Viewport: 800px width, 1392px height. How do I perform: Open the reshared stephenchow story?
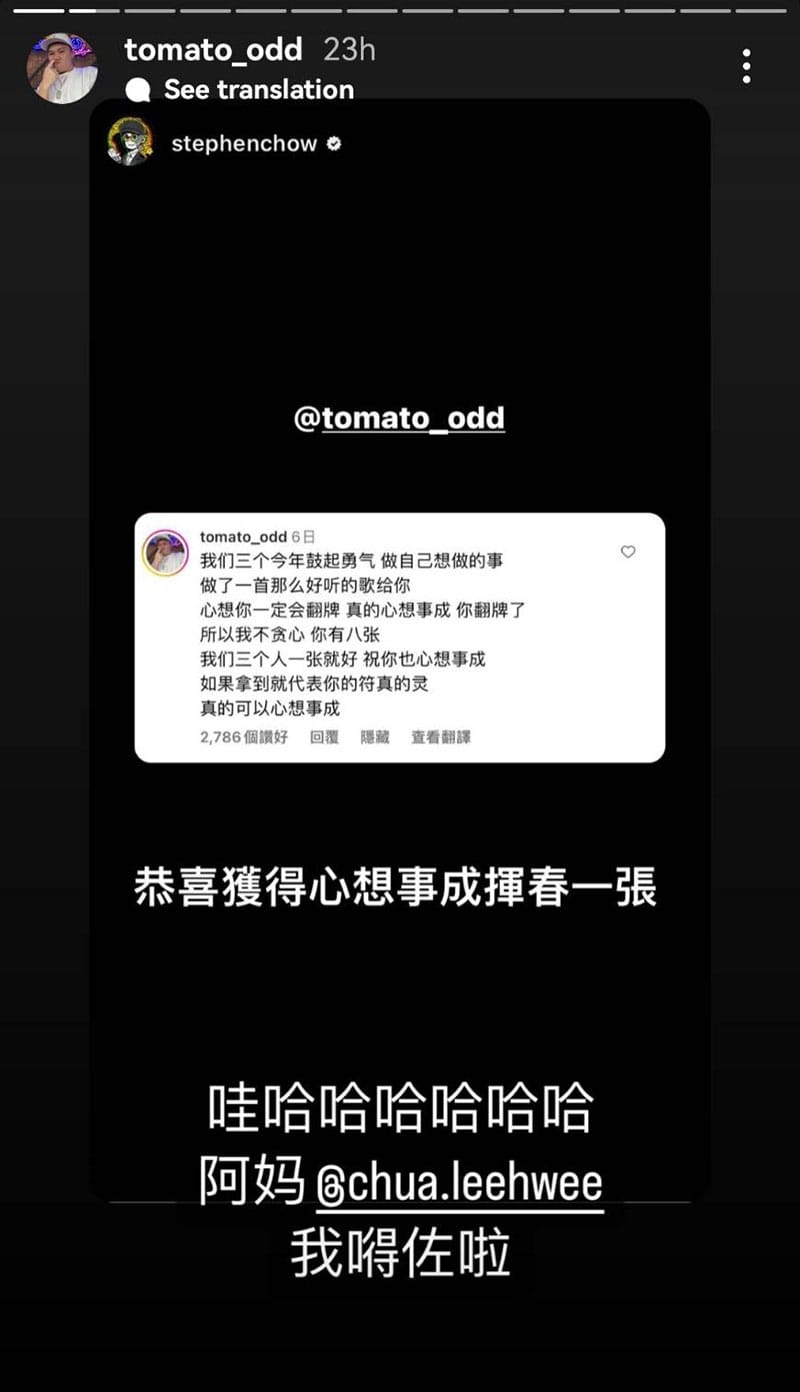pyautogui.click(x=244, y=143)
